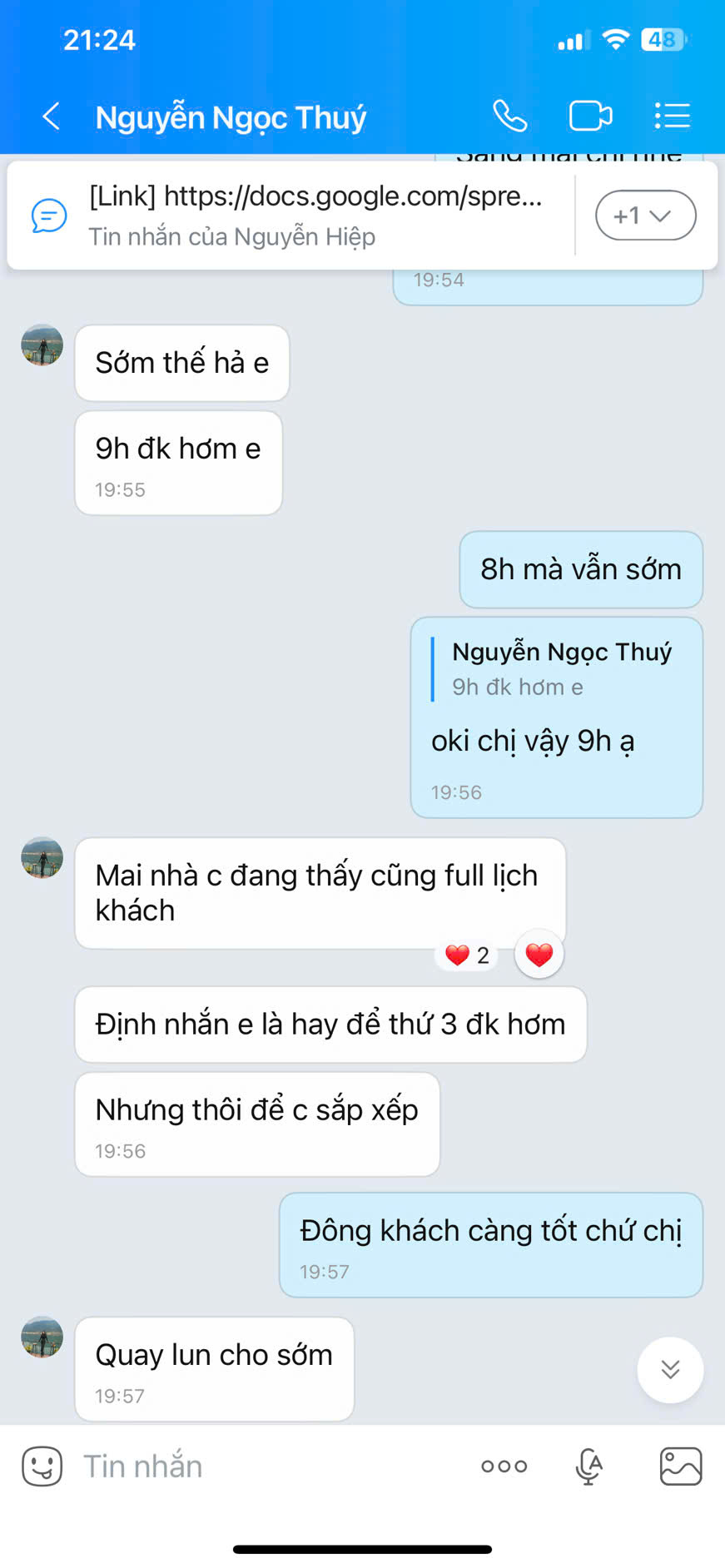Open the sender's avatar beside "Sớm thế hả e"
725x1568 pixels.
click(x=42, y=345)
